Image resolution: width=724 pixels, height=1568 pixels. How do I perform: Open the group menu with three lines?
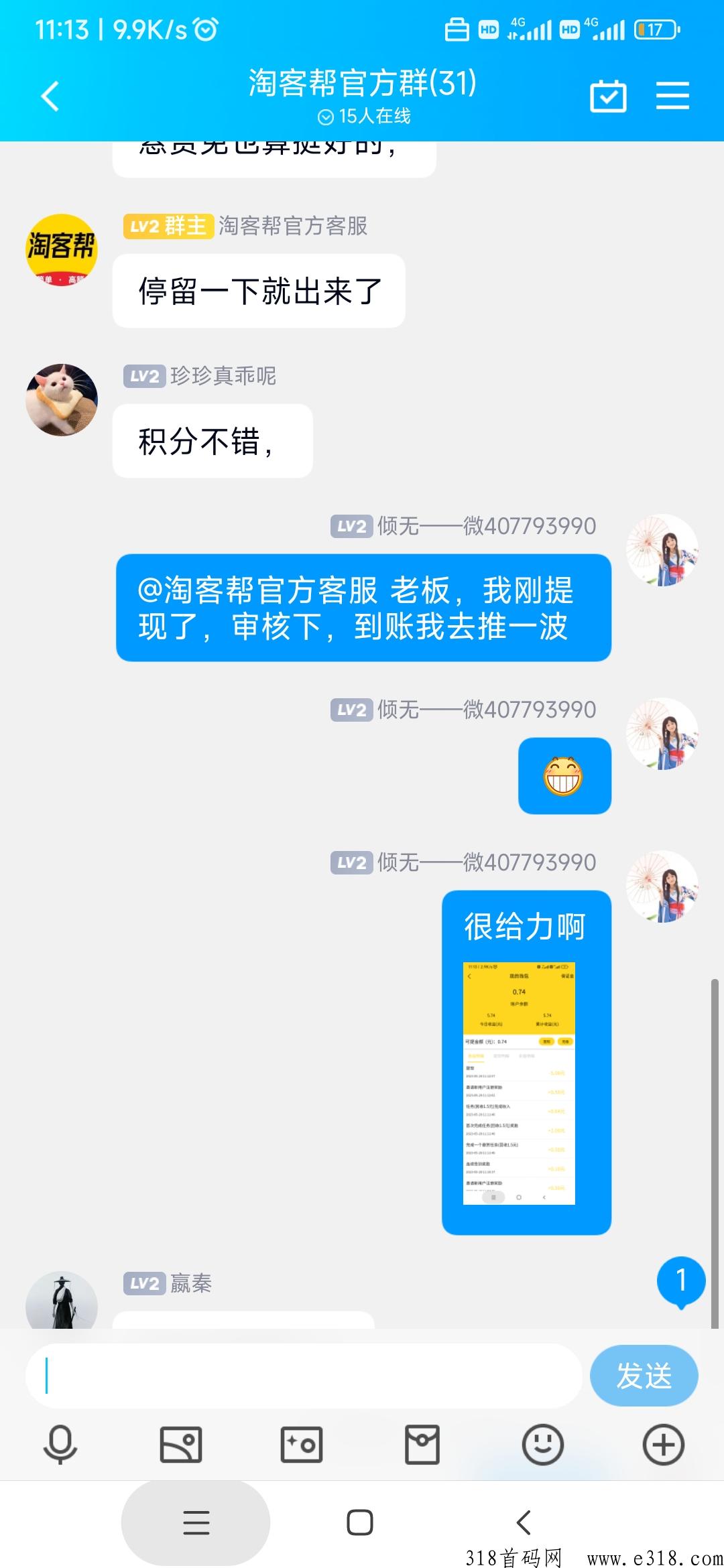[x=672, y=96]
